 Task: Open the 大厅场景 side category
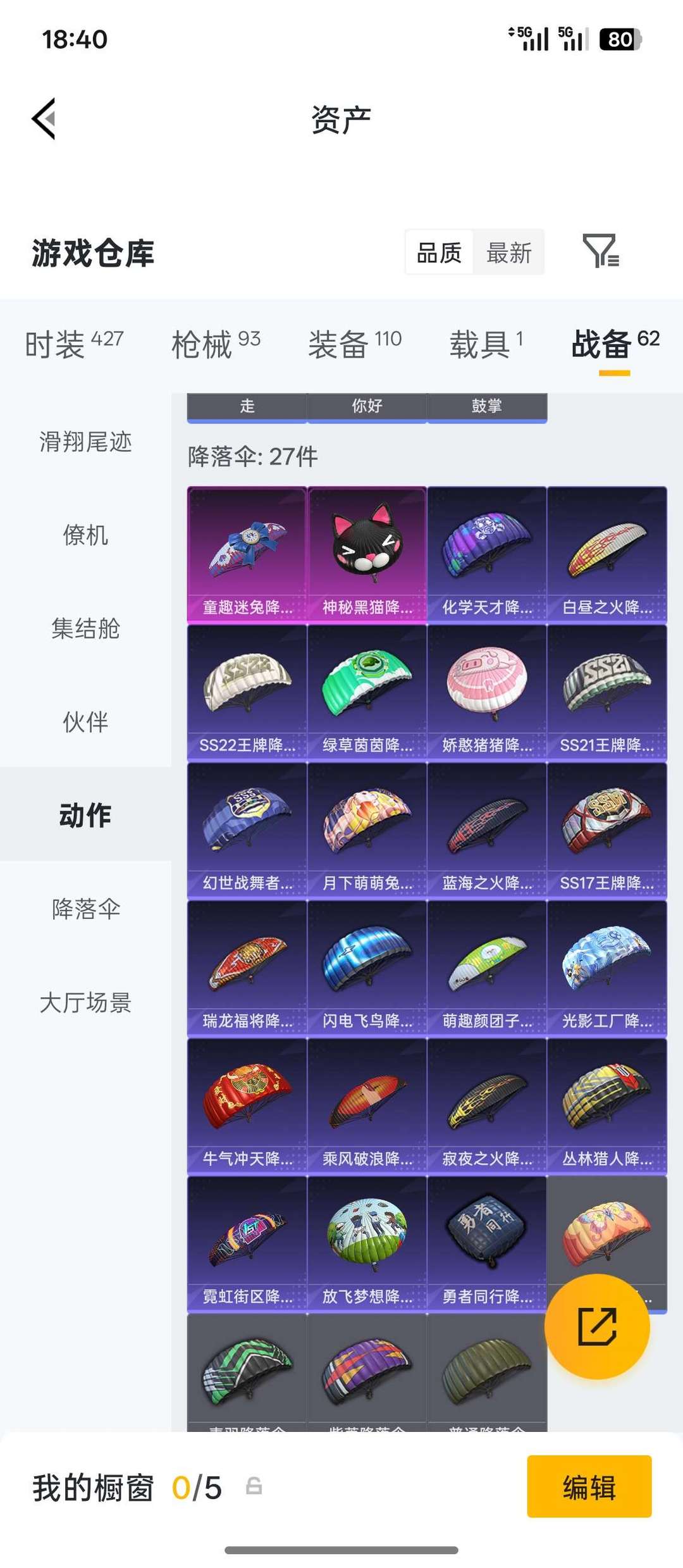85,1002
